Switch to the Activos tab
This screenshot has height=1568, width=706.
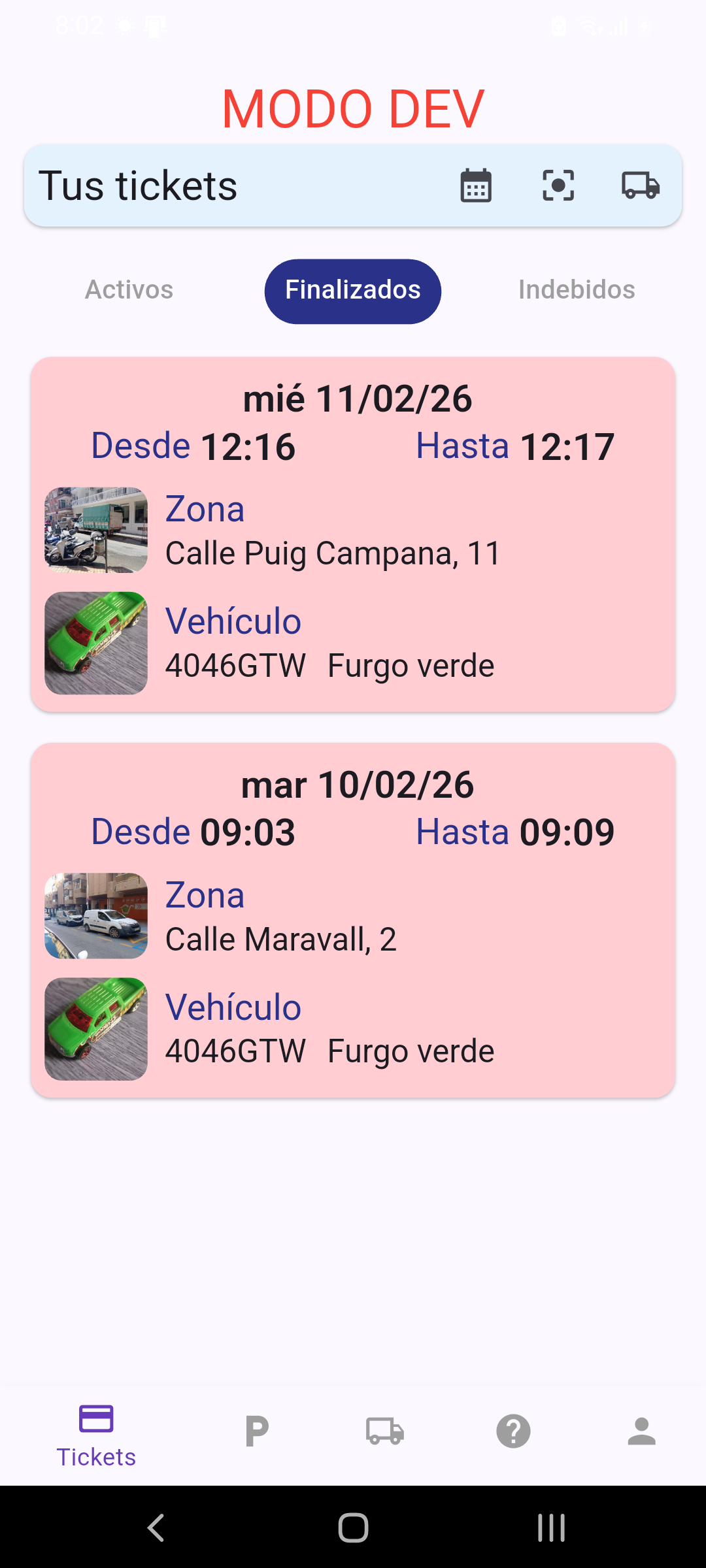click(129, 290)
